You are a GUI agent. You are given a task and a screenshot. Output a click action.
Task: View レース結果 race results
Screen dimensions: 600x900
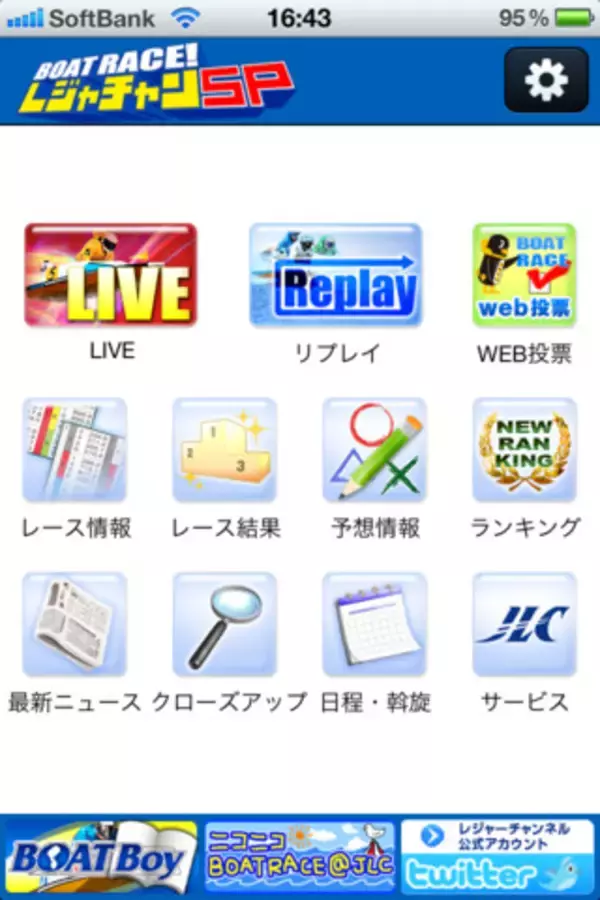225,451
